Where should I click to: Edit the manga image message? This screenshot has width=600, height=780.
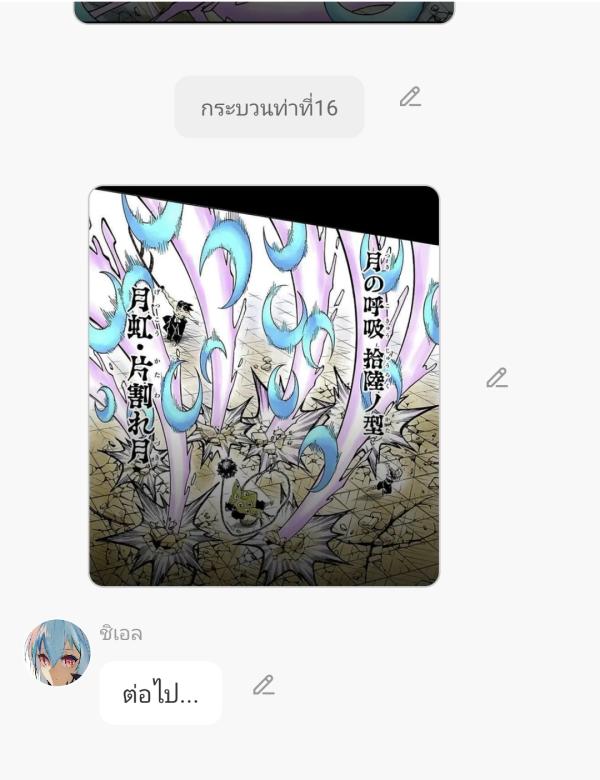pos(497,378)
